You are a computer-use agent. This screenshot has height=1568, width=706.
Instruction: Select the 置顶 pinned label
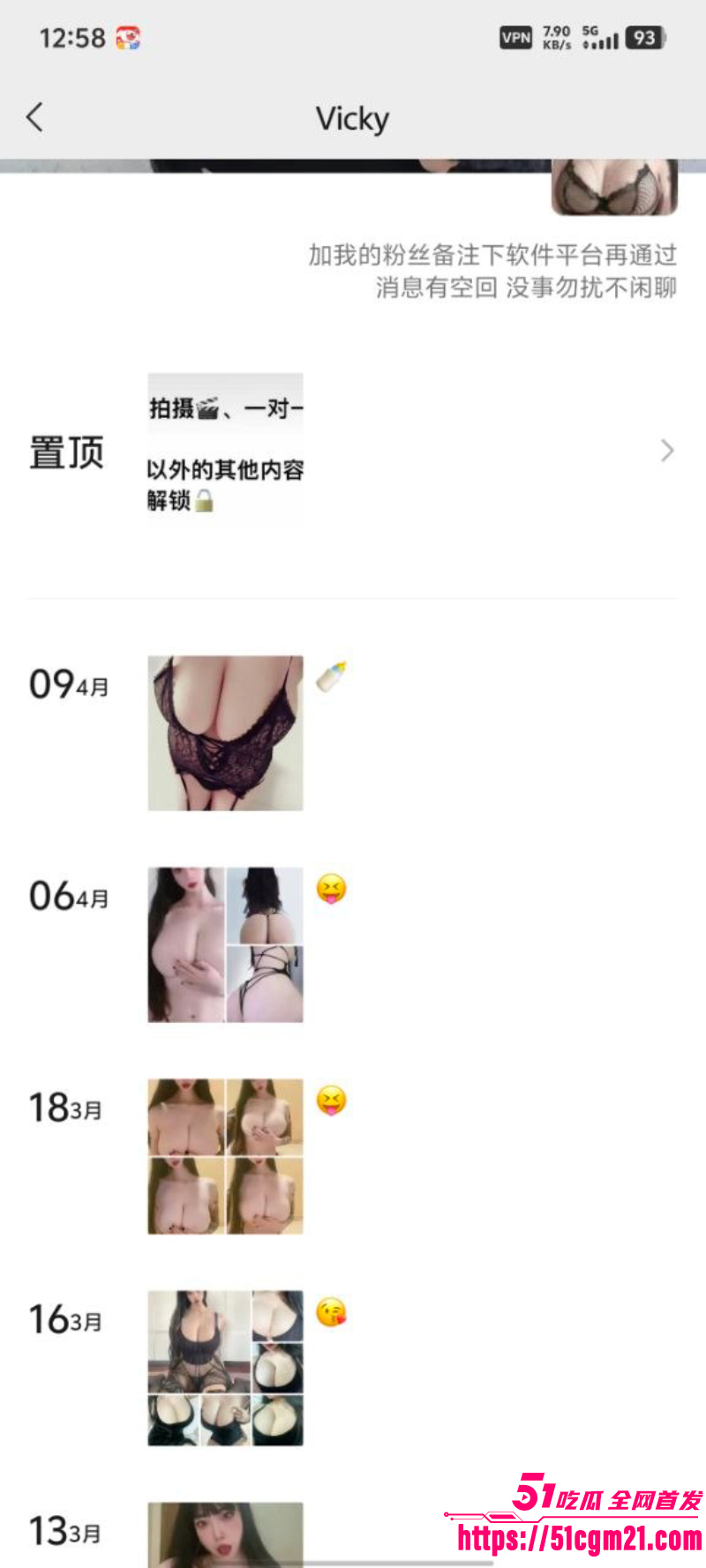click(x=65, y=451)
